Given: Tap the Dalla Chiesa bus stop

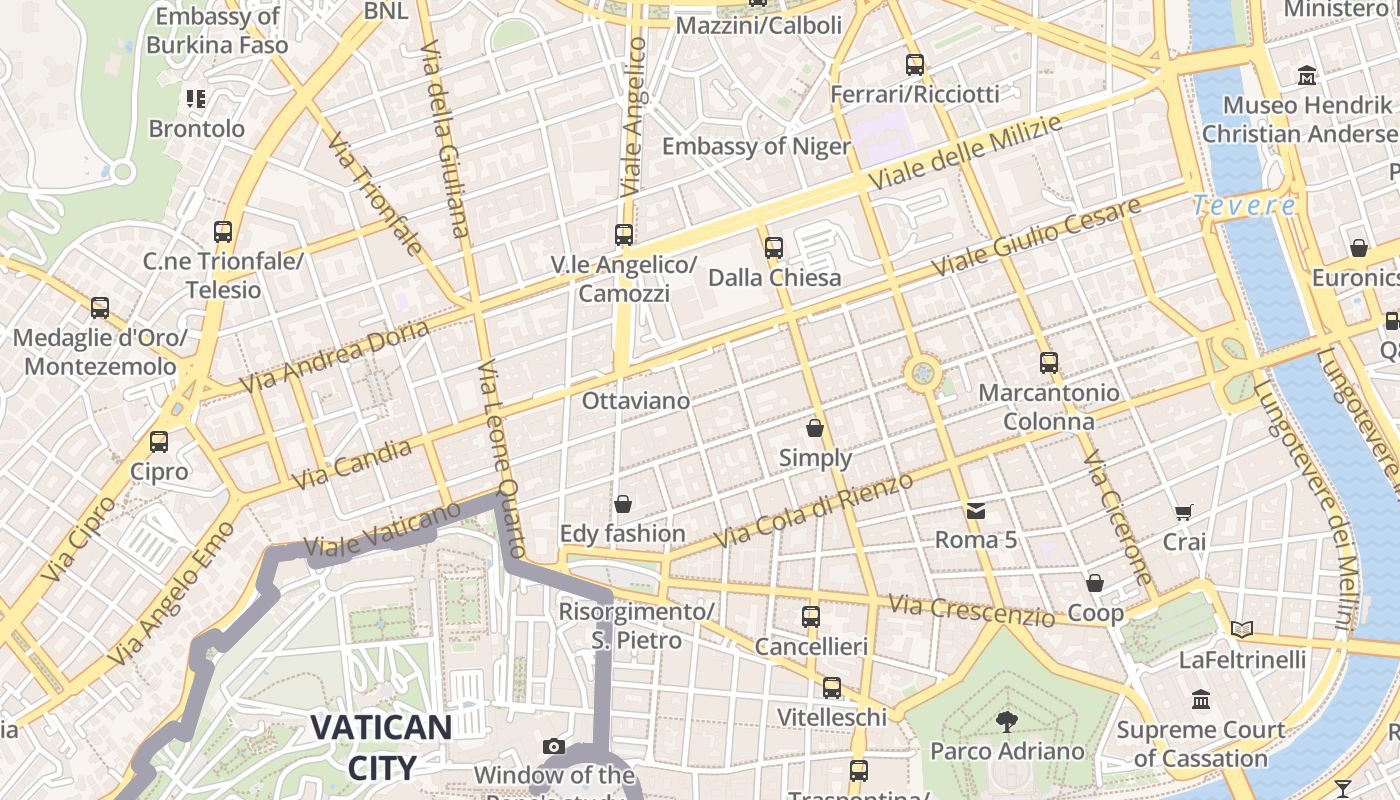Looking at the screenshot, I should pyautogui.click(x=774, y=248).
